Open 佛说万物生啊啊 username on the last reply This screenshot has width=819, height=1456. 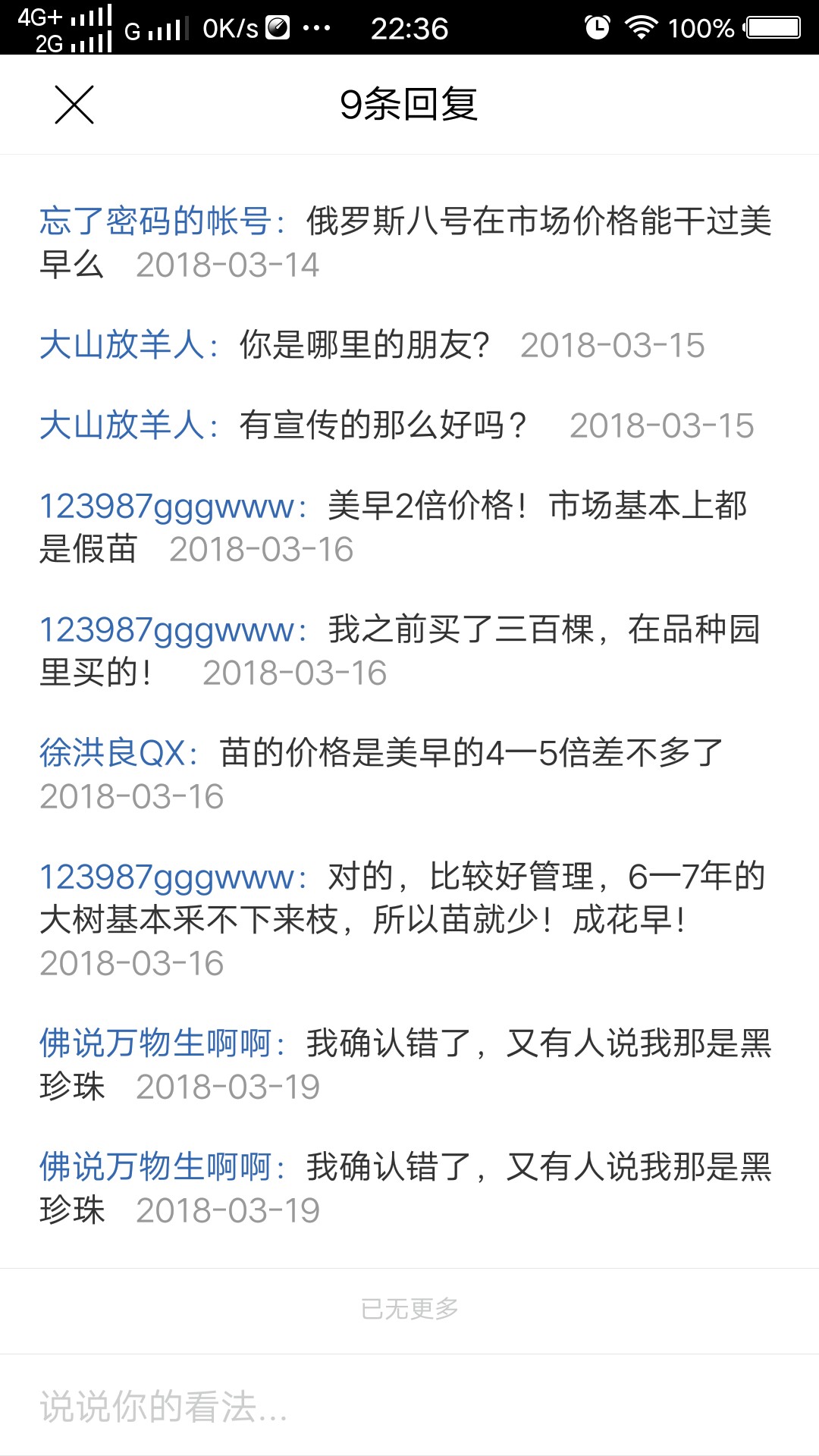click(155, 1167)
